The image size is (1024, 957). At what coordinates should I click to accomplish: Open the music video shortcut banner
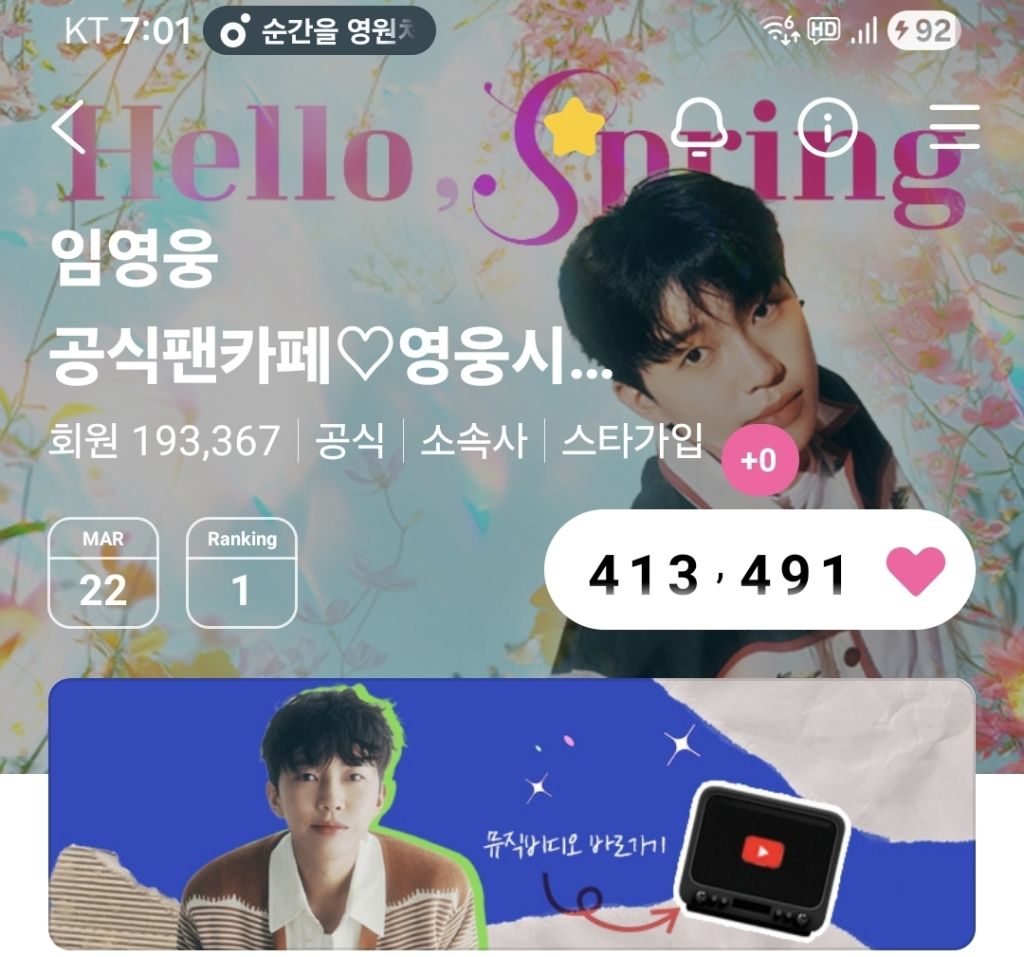point(512,813)
